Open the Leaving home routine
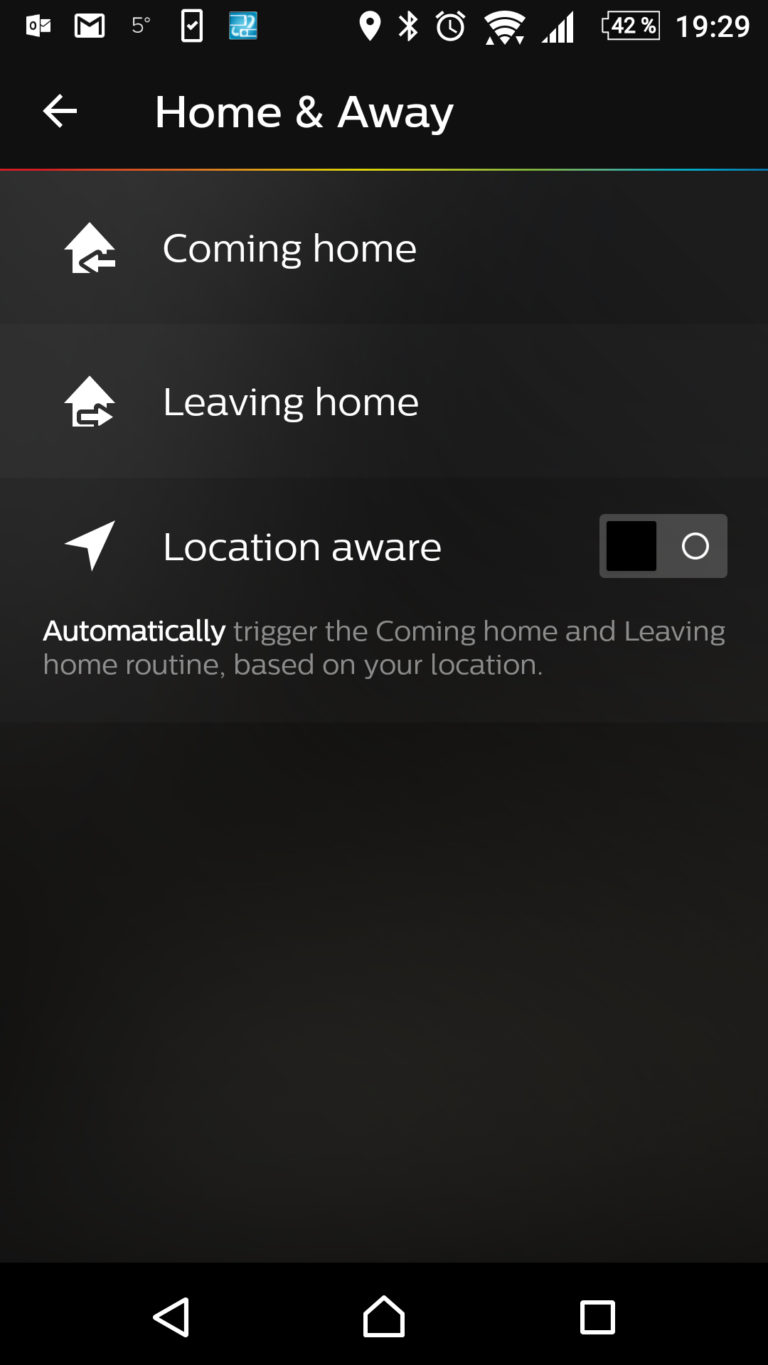768x1365 pixels. [290, 402]
